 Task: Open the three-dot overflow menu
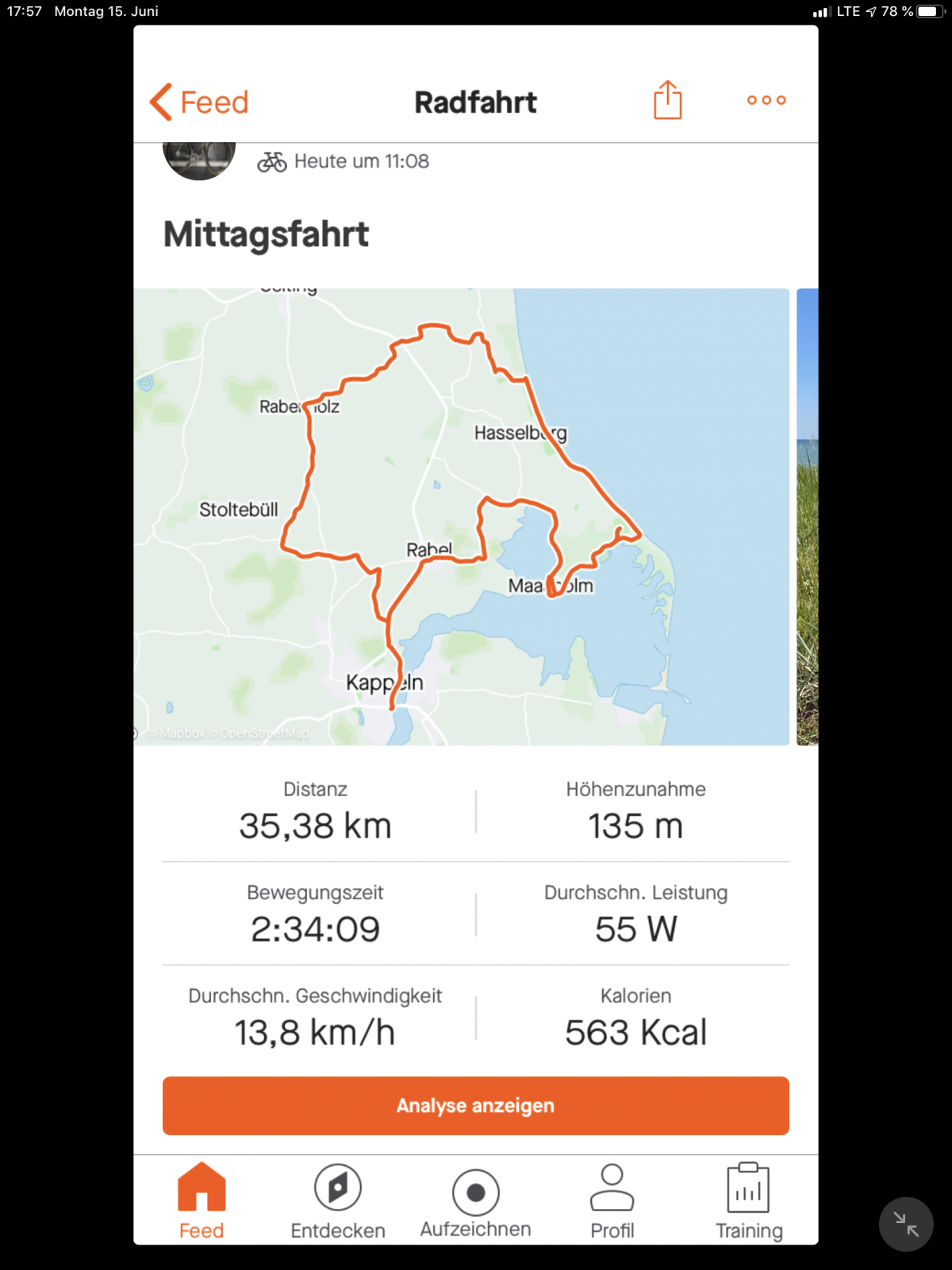[x=766, y=100]
